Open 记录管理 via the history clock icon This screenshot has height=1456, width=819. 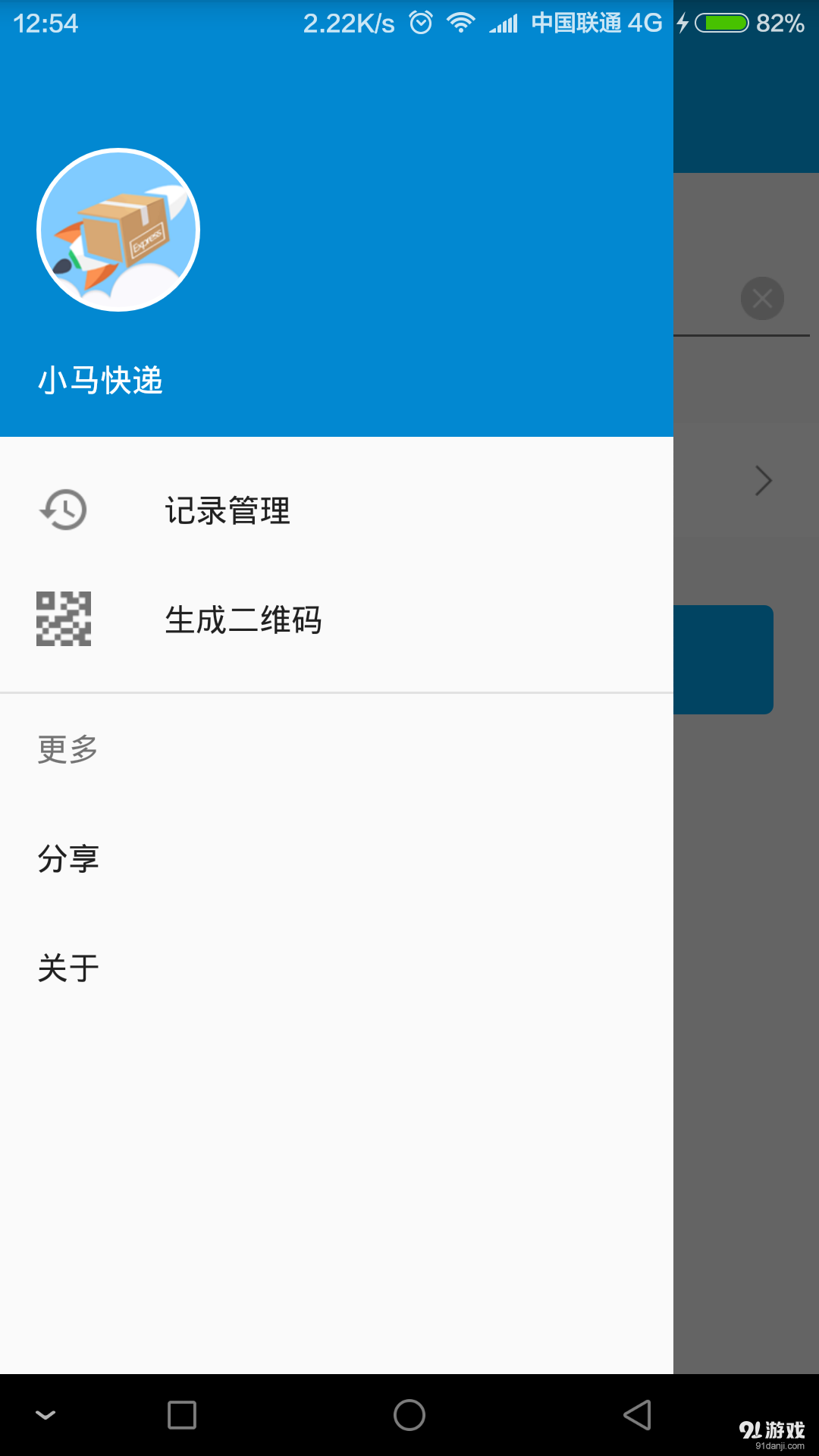pyautogui.click(x=64, y=510)
